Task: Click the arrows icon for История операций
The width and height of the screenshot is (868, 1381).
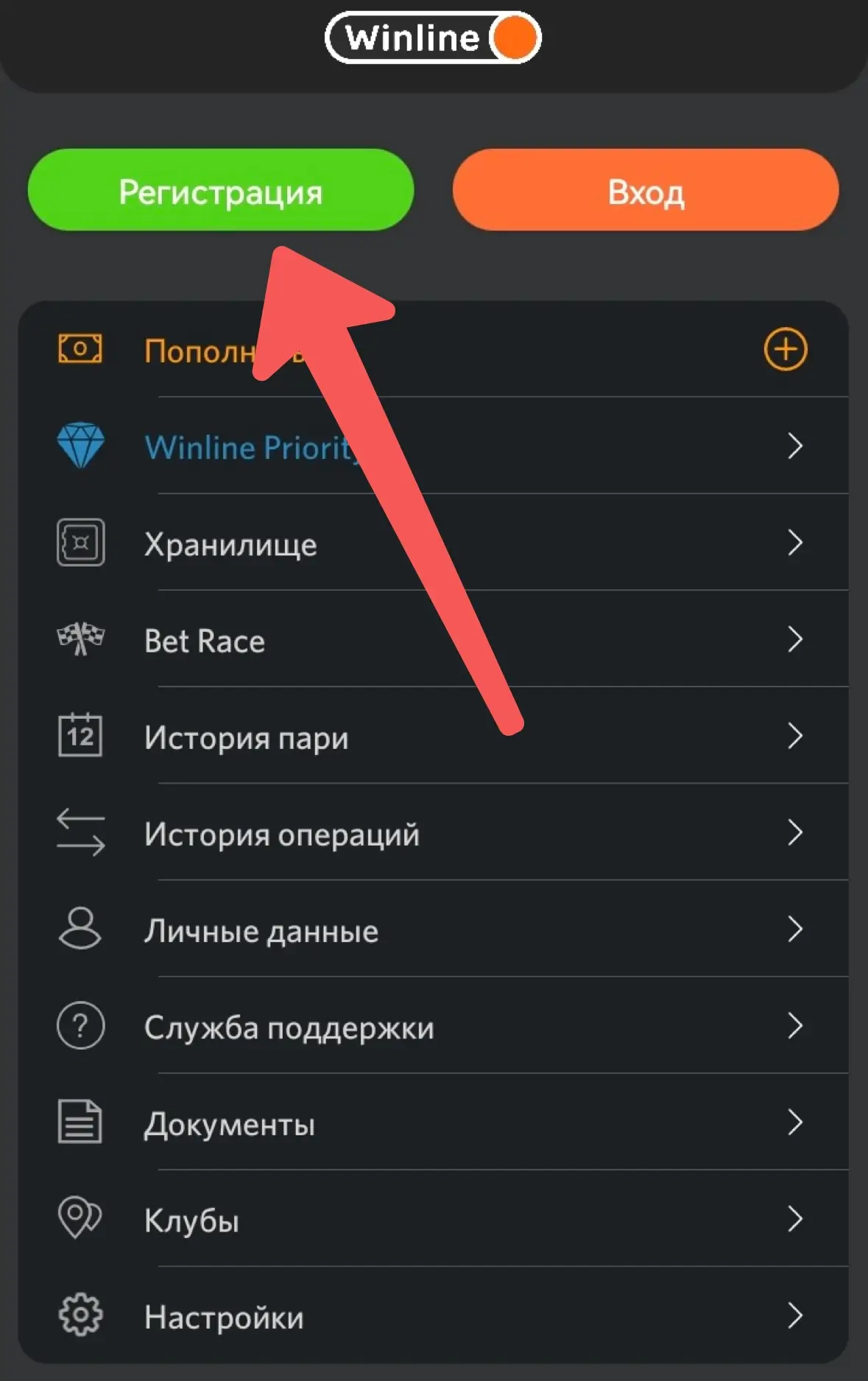Action: pos(80,833)
